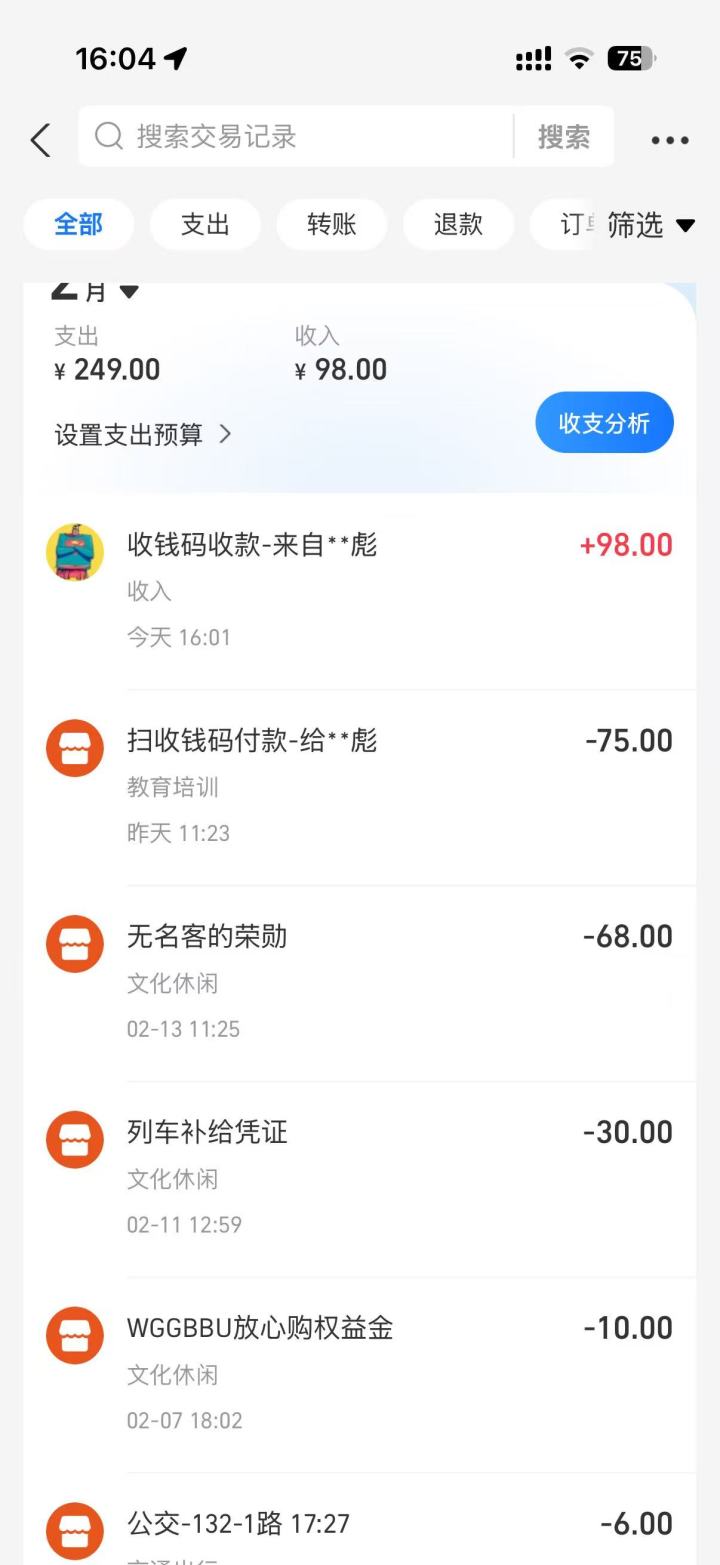Image resolution: width=720 pixels, height=1565 pixels.
Task: Enable the 退款 filter
Action: pos(458,224)
